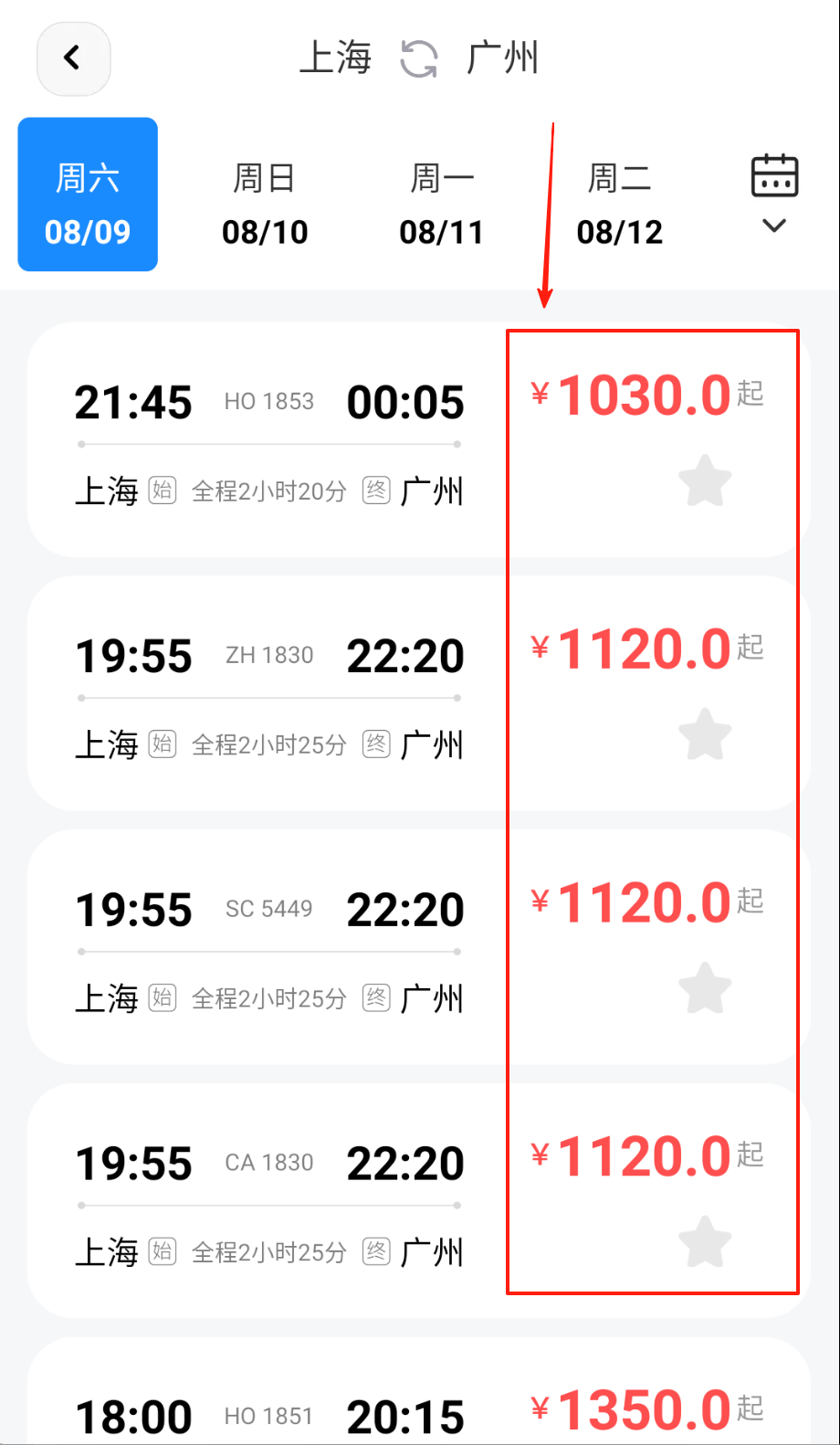Viewport: 840px width, 1445px height.
Task: Select the Saturday 08/09 date tab
Action: (88, 195)
